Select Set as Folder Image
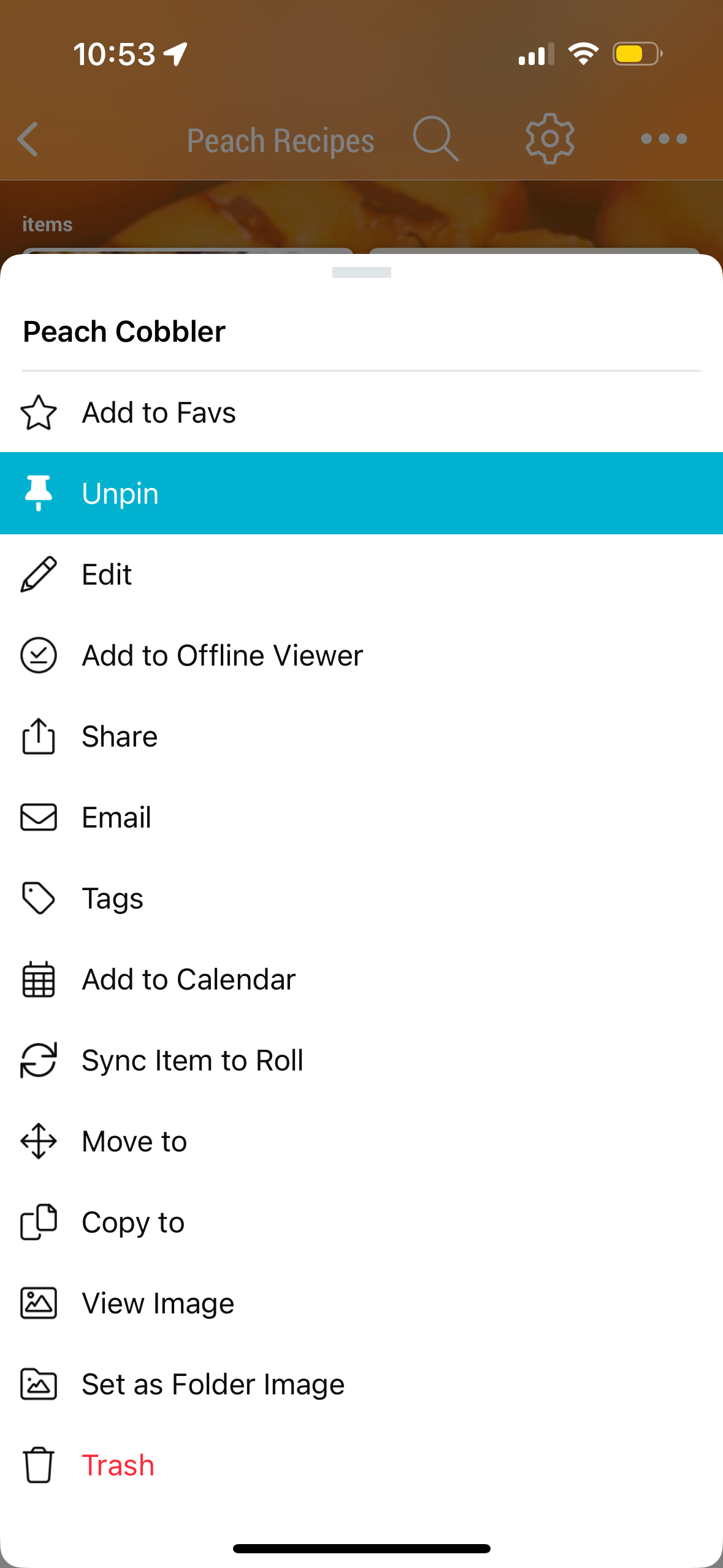The width and height of the screenshot is (723, 1568). tap(361, 1384)
